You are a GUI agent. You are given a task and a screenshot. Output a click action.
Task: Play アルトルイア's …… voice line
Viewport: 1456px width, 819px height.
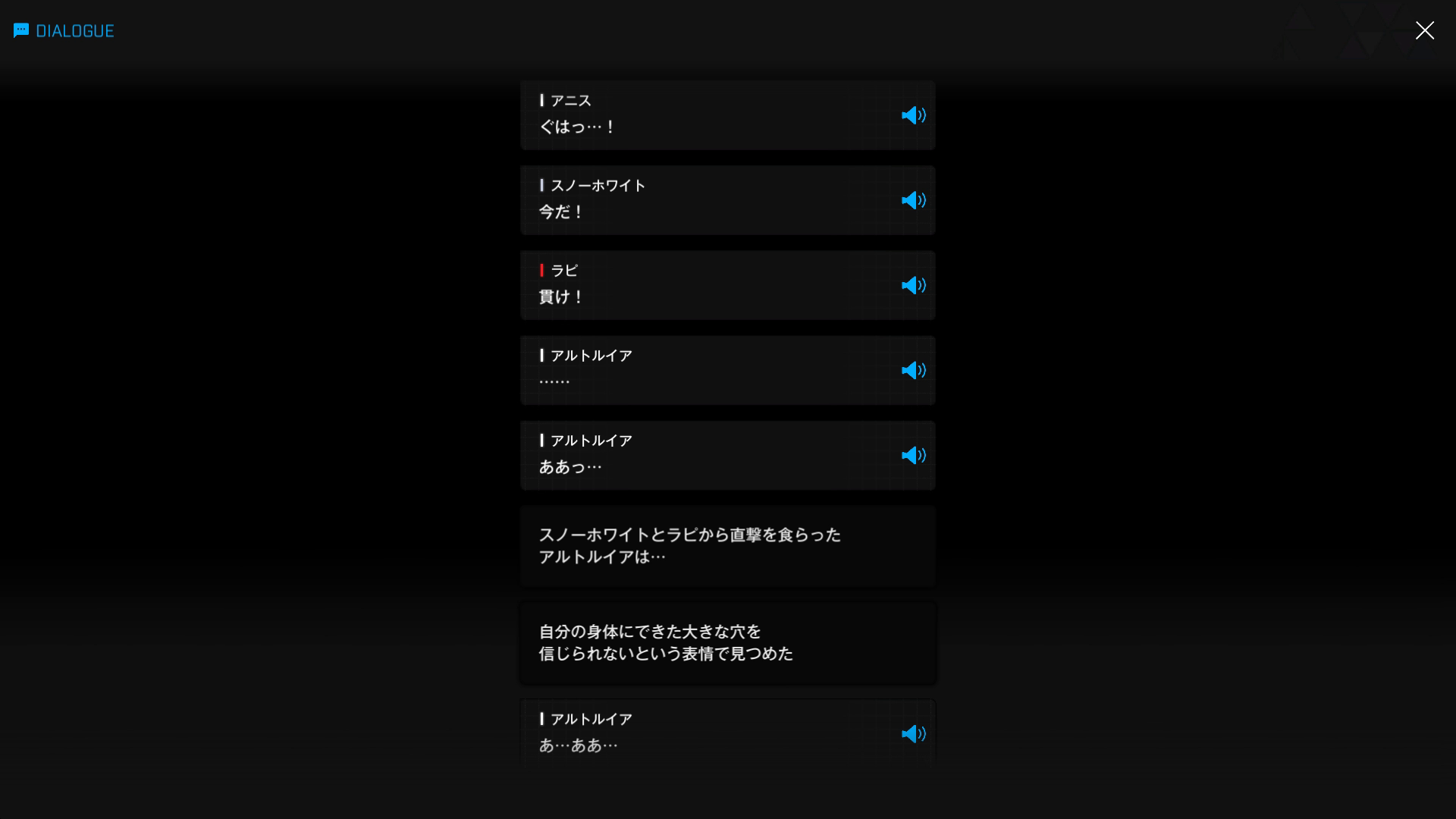tap(913, 370)
